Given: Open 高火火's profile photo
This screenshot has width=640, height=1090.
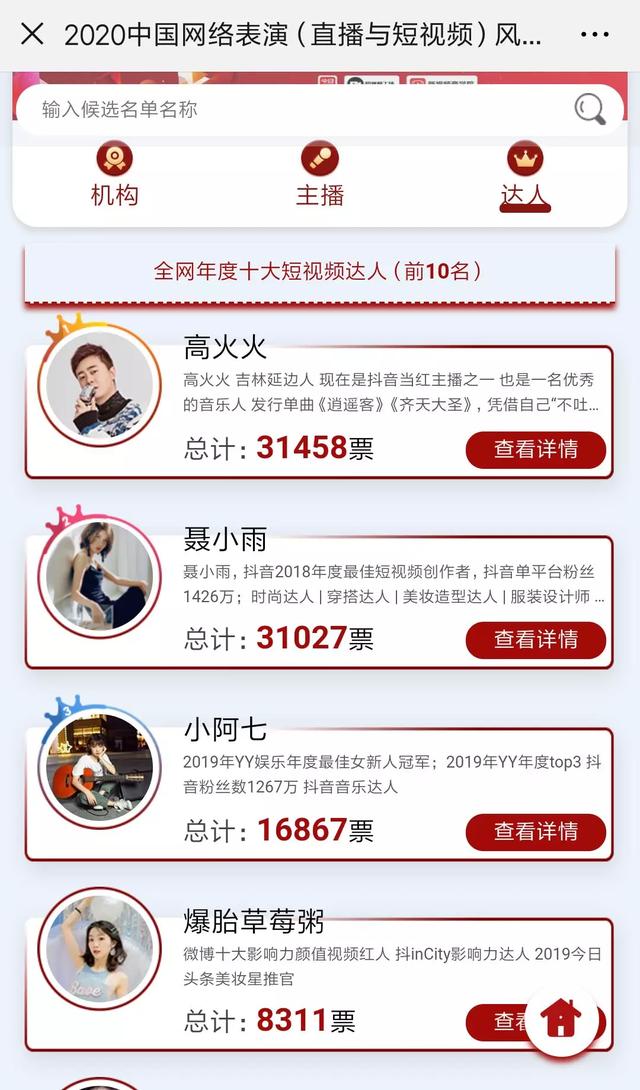Looking at the screenshot, I should 99,385.
